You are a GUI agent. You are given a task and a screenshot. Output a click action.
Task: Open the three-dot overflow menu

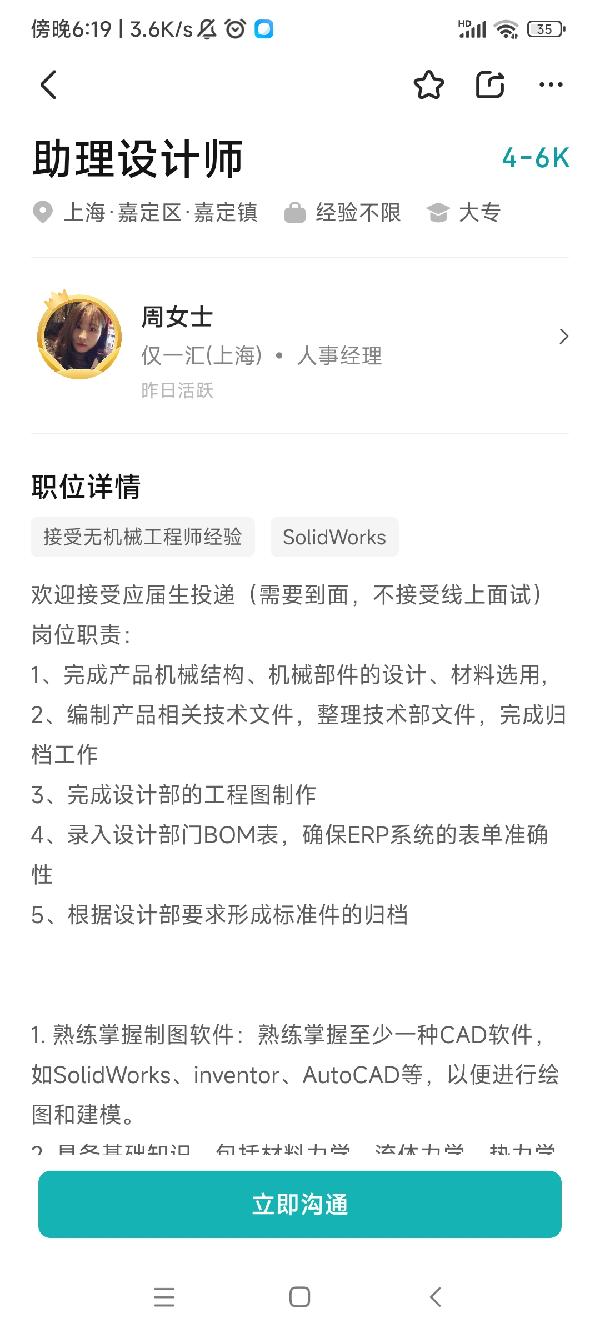[551, 85]
